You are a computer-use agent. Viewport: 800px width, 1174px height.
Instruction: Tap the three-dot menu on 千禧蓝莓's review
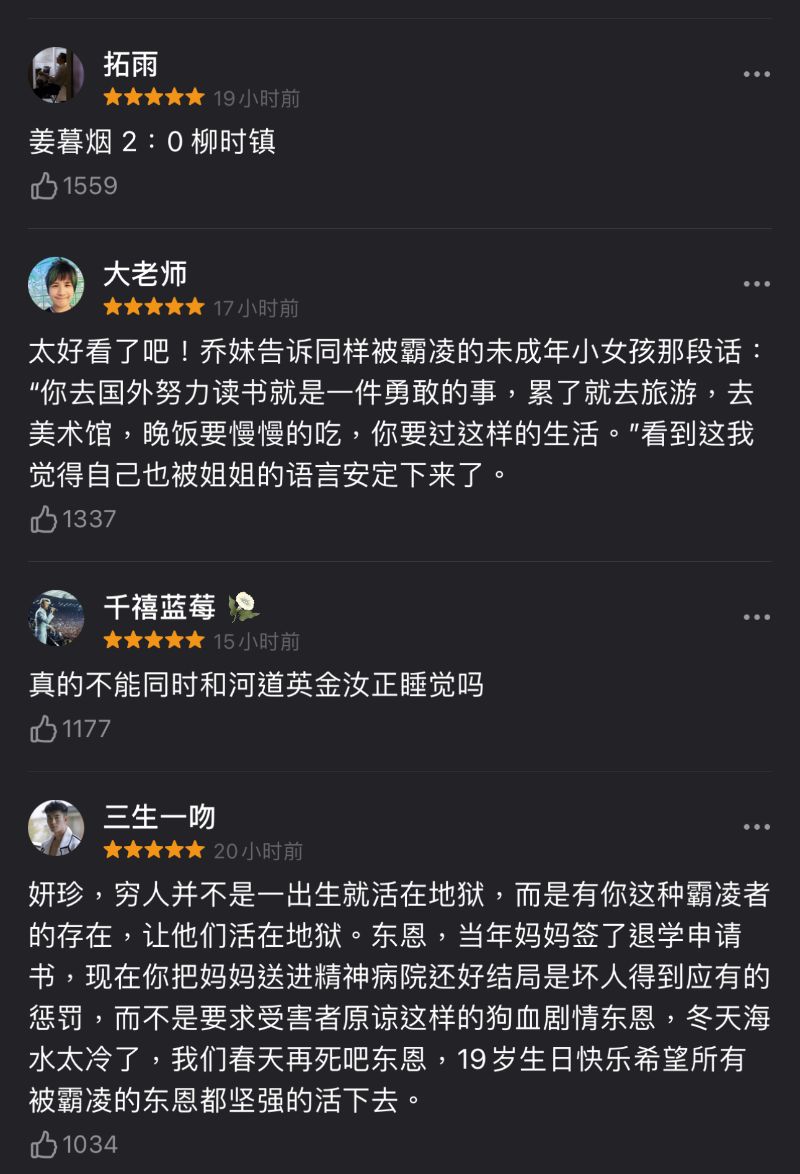(757, 618)
